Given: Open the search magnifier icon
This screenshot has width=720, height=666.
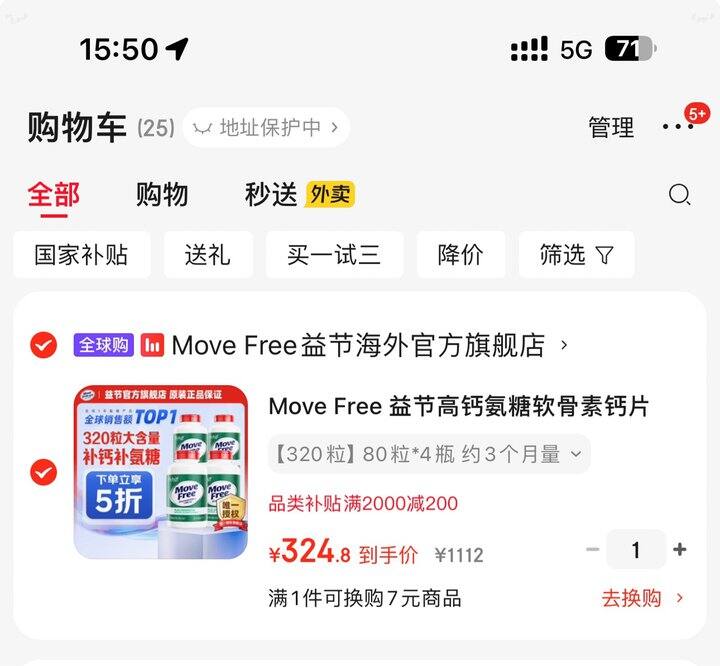Looking at the screenshot, I should pos(680,194).
